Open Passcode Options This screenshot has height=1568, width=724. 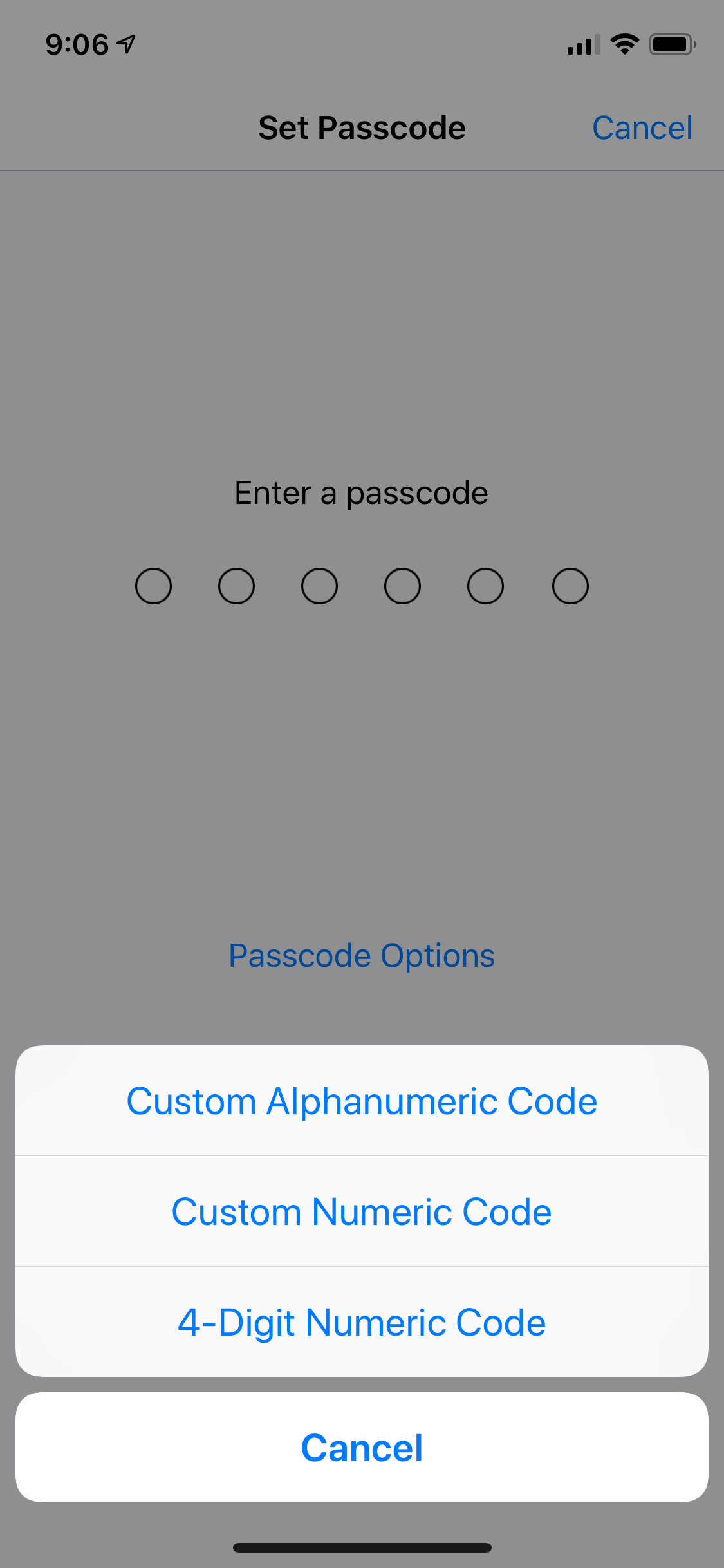[362, 955]
